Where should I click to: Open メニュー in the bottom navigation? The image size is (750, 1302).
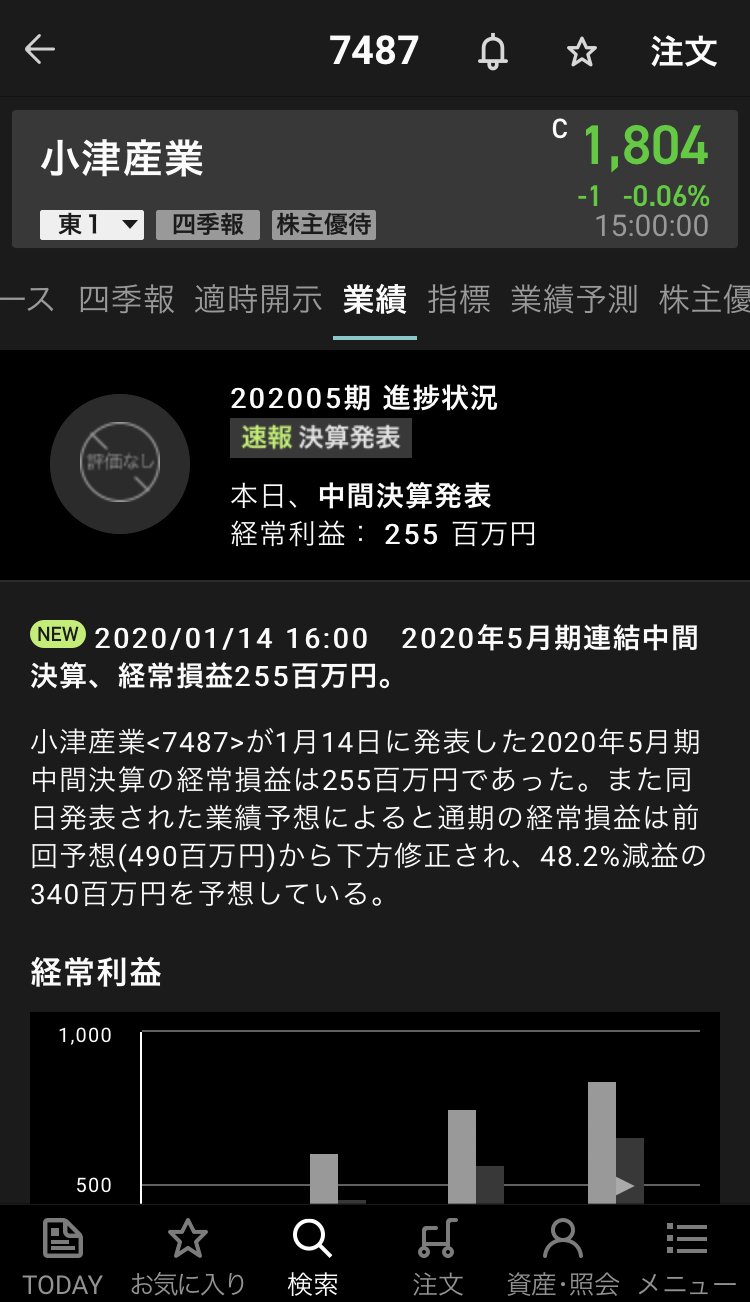687,1254
